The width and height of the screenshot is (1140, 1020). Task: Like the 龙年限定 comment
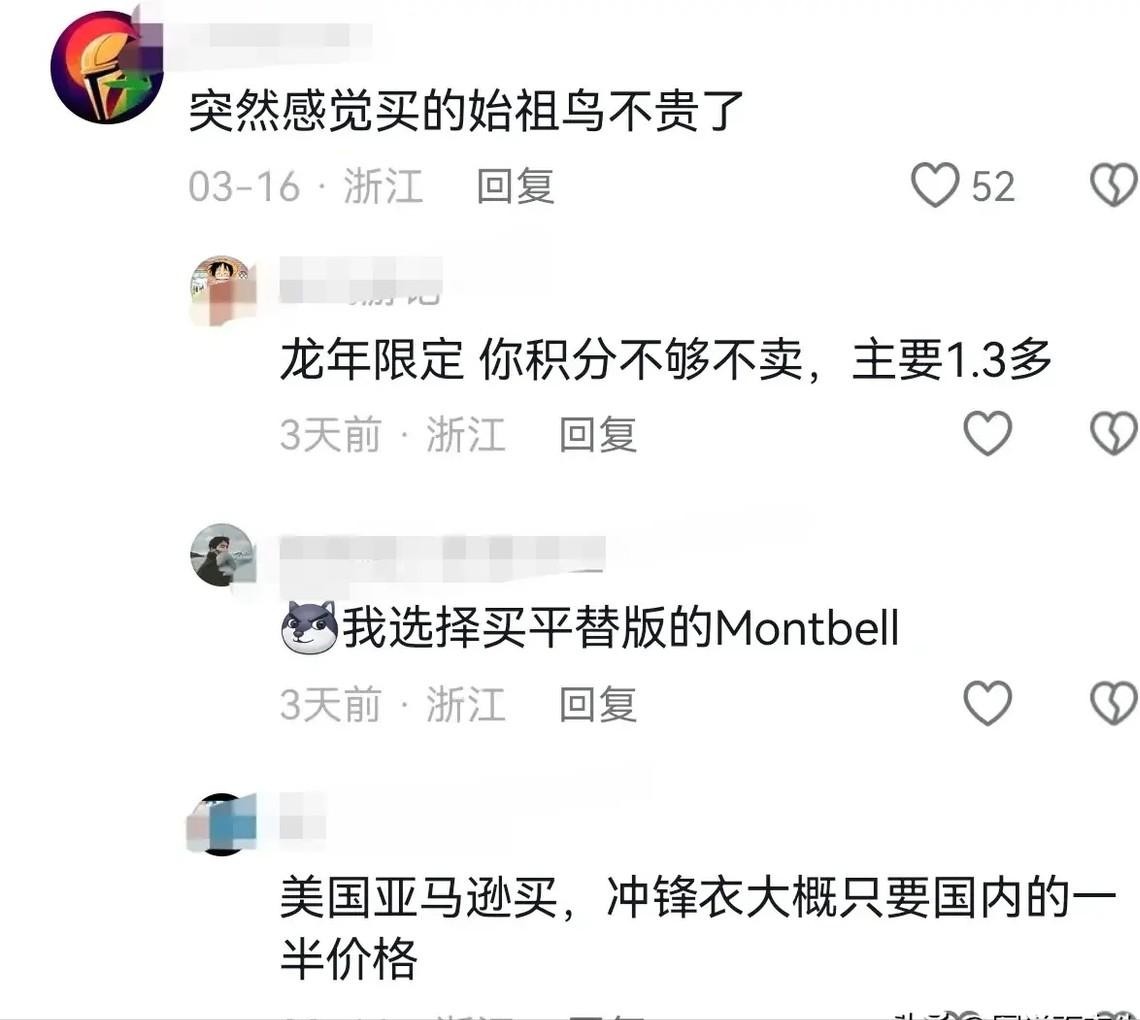(987, 434)
